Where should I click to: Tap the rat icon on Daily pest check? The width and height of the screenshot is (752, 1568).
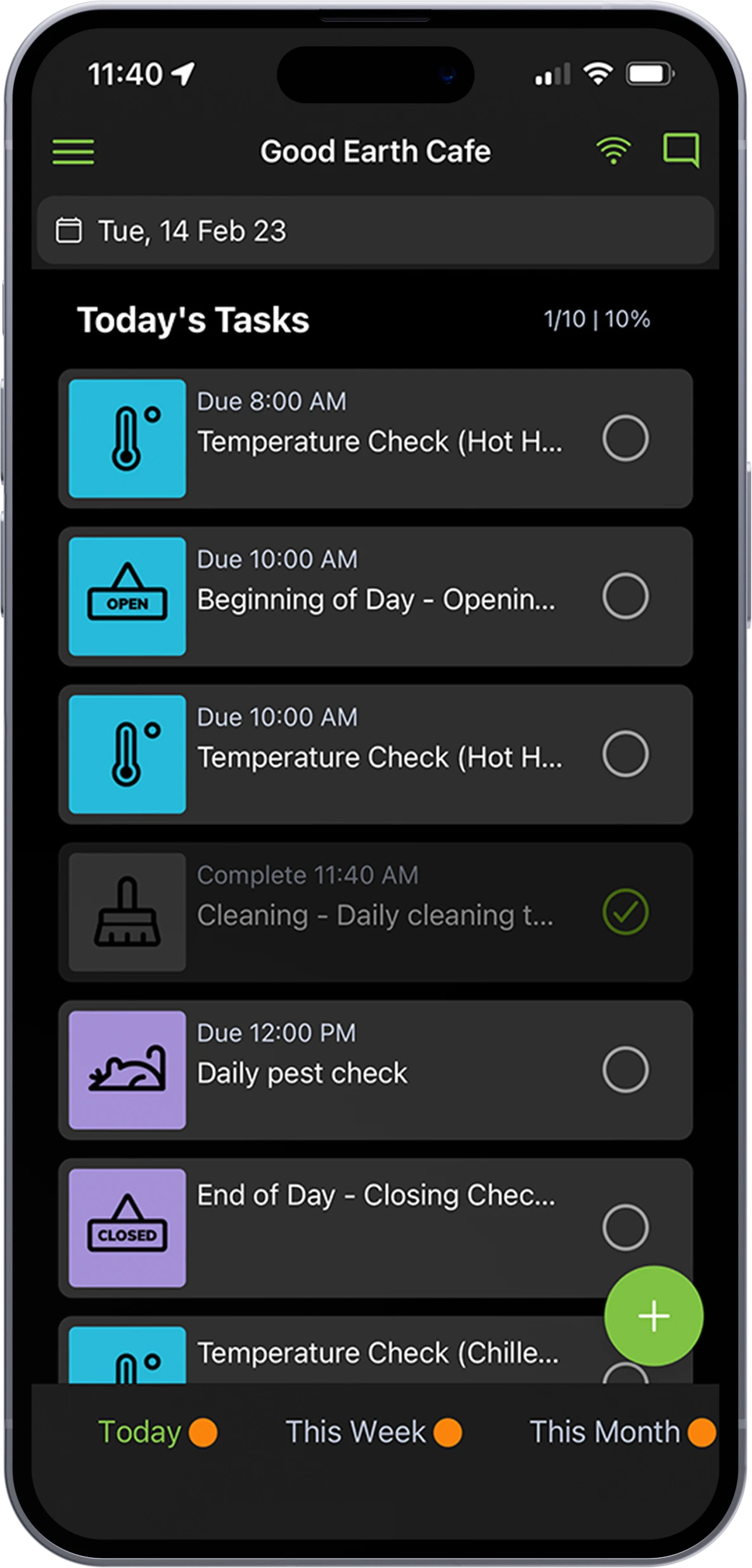click(126, 1071)
